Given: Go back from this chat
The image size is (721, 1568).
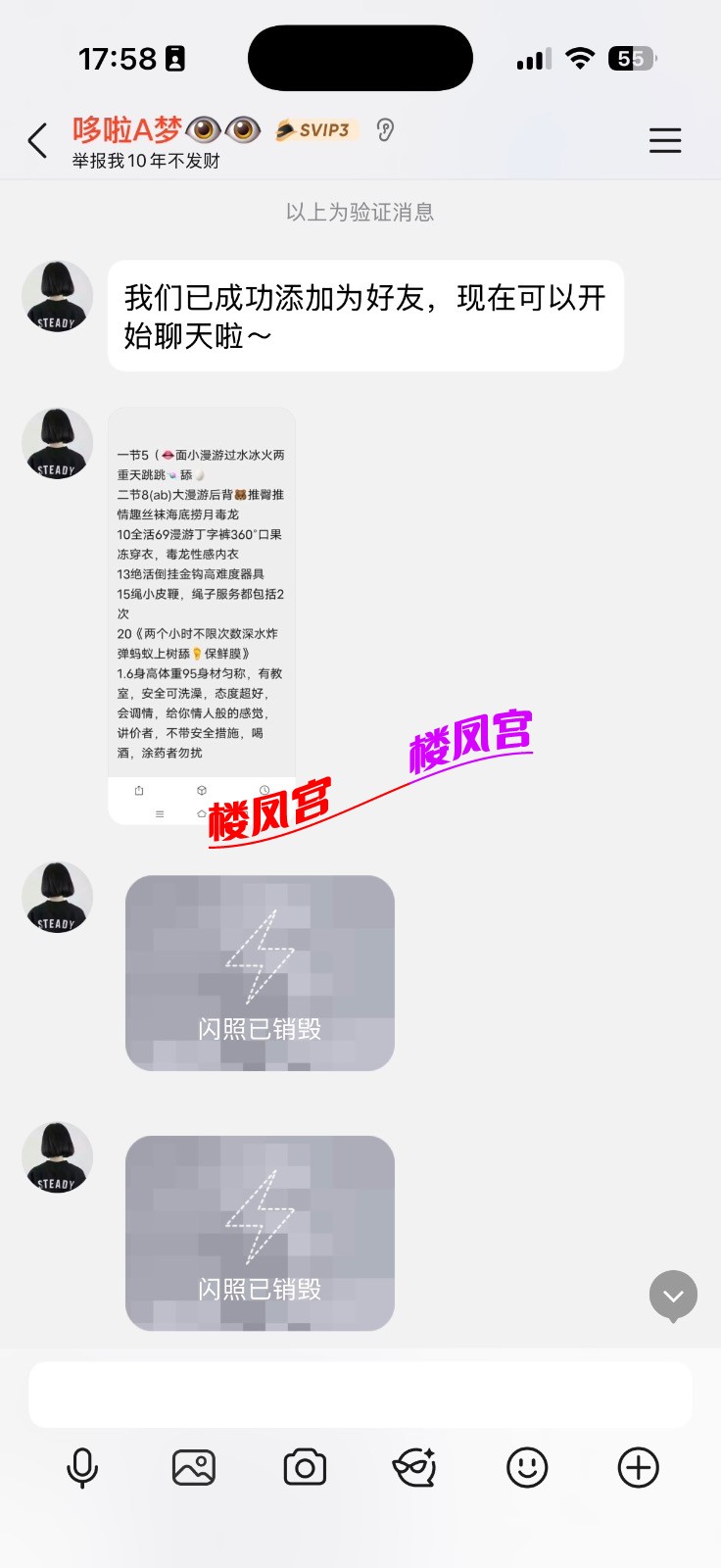Looking at the screenshot, I should [38, 141].
